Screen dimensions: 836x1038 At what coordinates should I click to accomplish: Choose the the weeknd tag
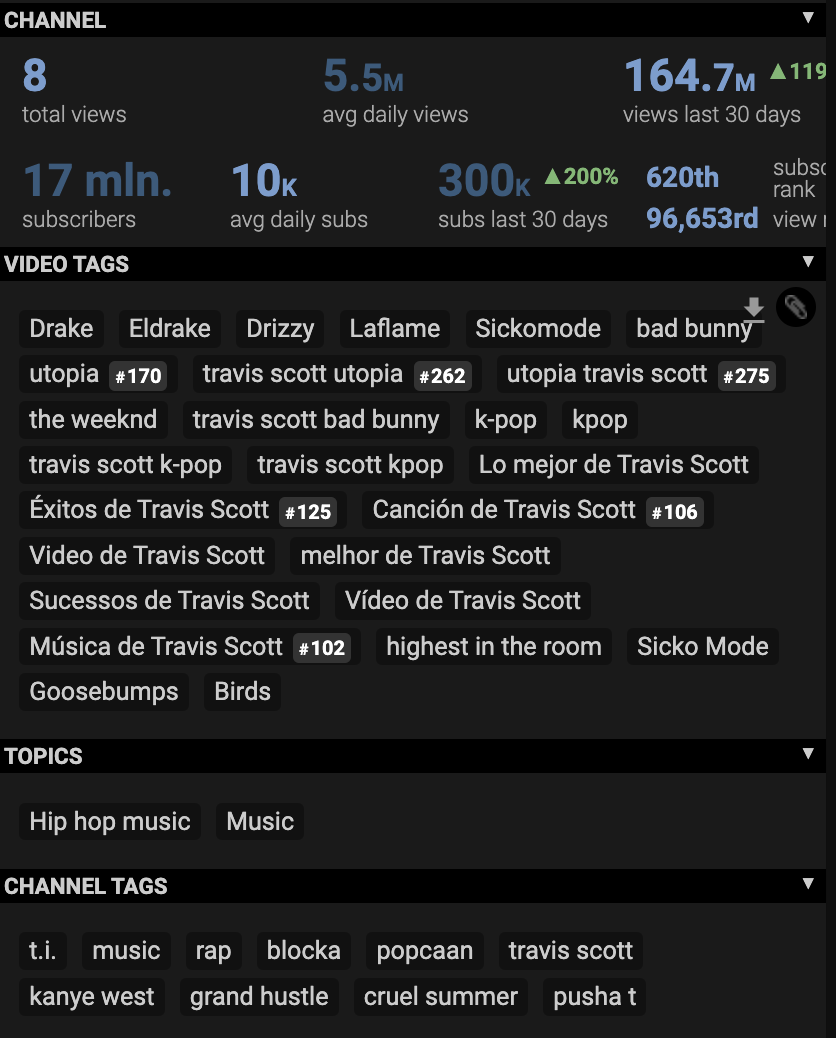93,420
